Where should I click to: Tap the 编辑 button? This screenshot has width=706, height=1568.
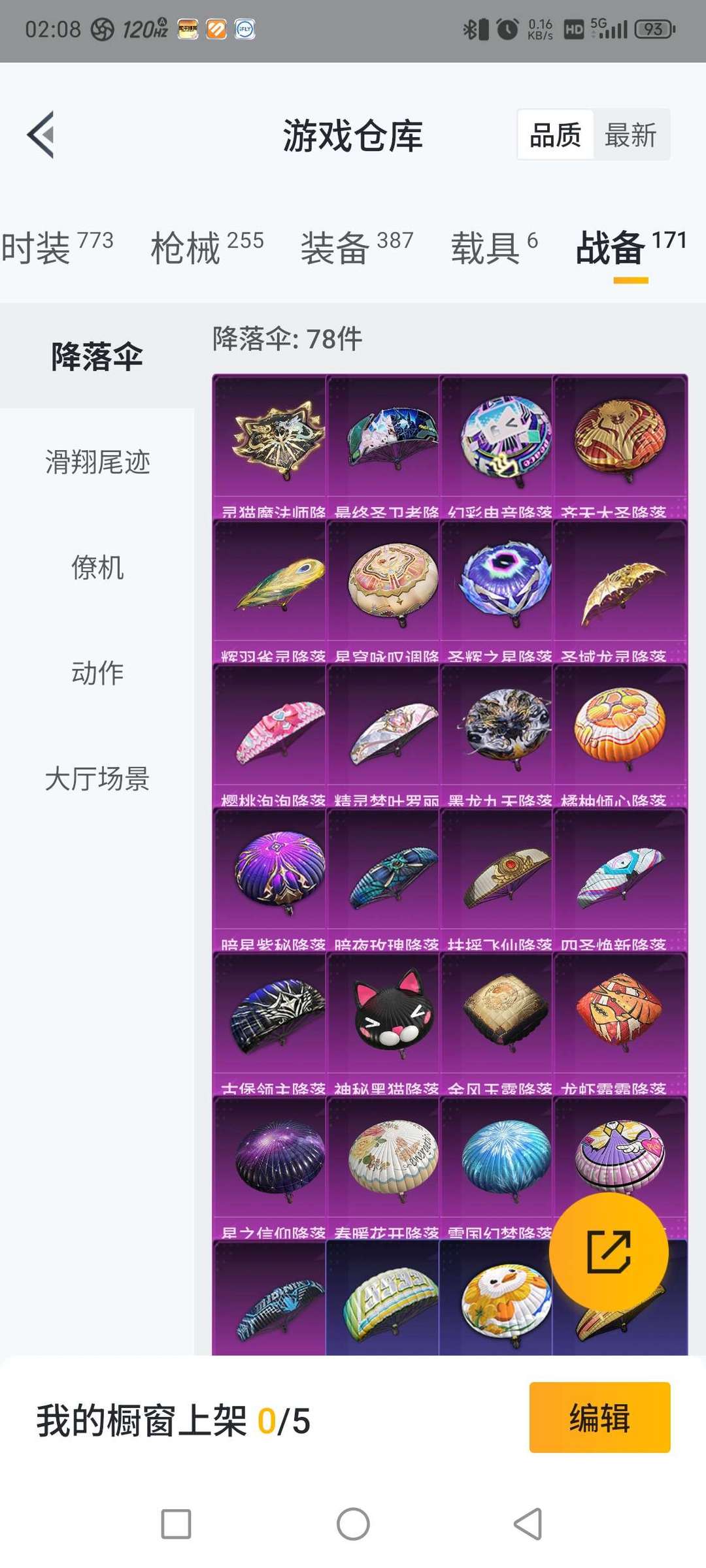(x=599, y=1418)
